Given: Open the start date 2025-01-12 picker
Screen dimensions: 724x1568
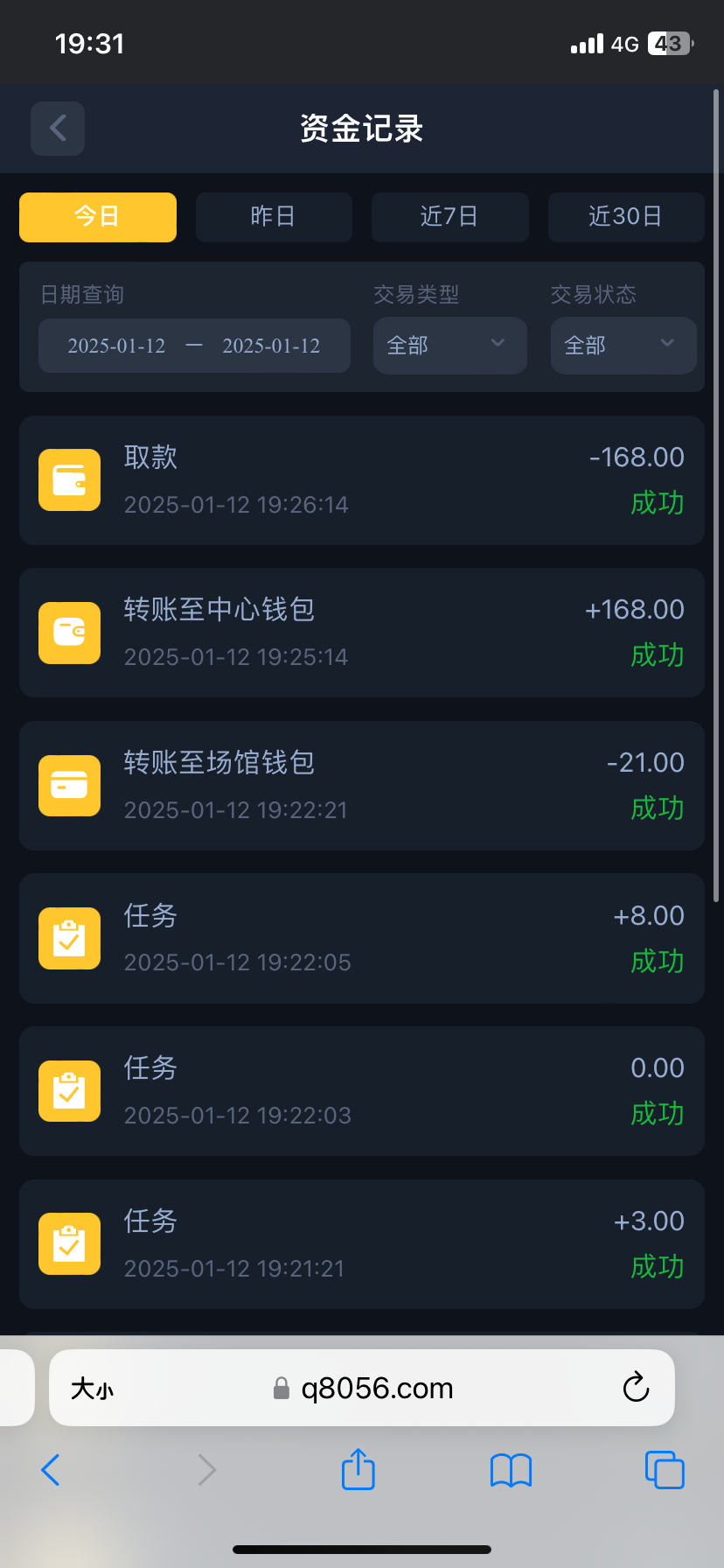Looking at the screenshot, I should click(x=116, y=346).
